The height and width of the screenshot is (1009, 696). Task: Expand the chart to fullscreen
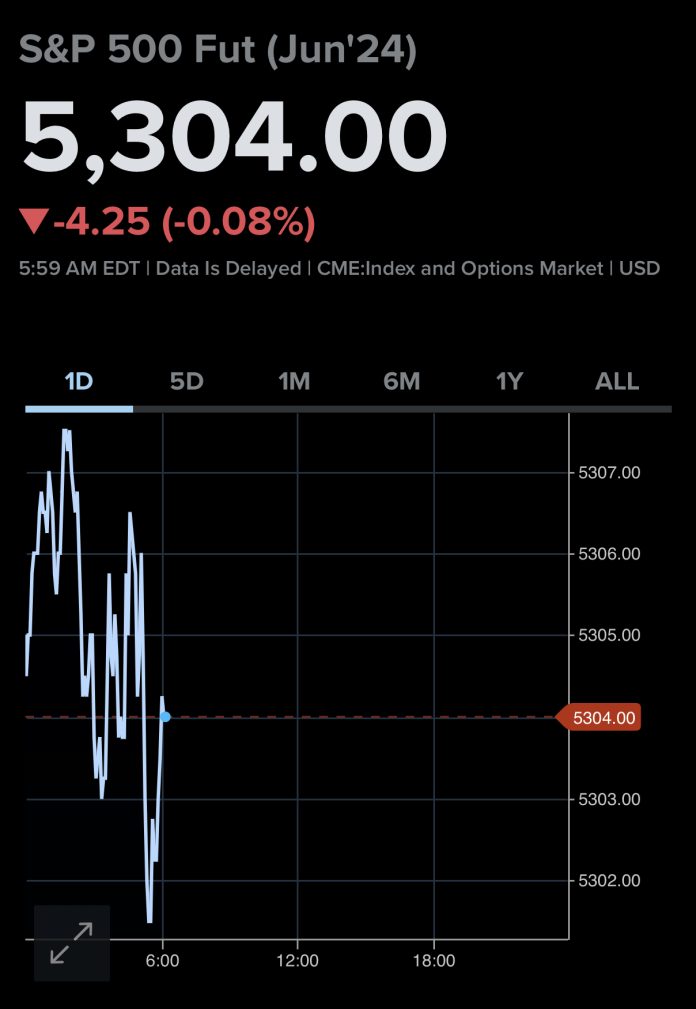point(72,943)
